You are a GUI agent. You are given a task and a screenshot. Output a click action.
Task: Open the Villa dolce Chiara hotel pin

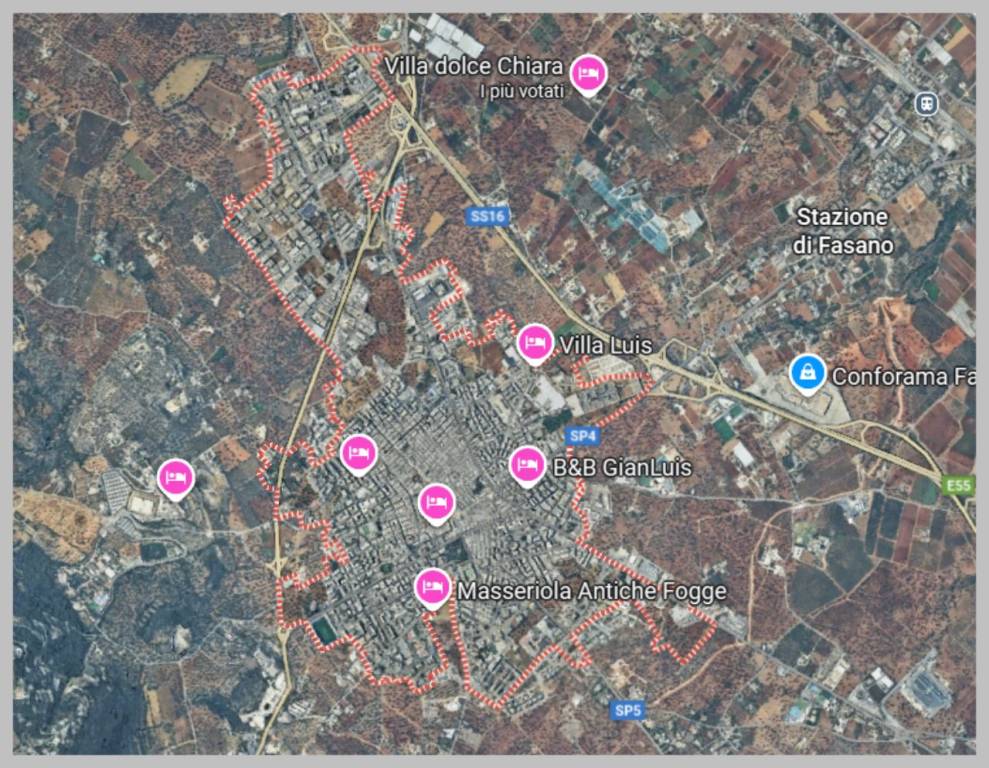[x=587, y=73]
